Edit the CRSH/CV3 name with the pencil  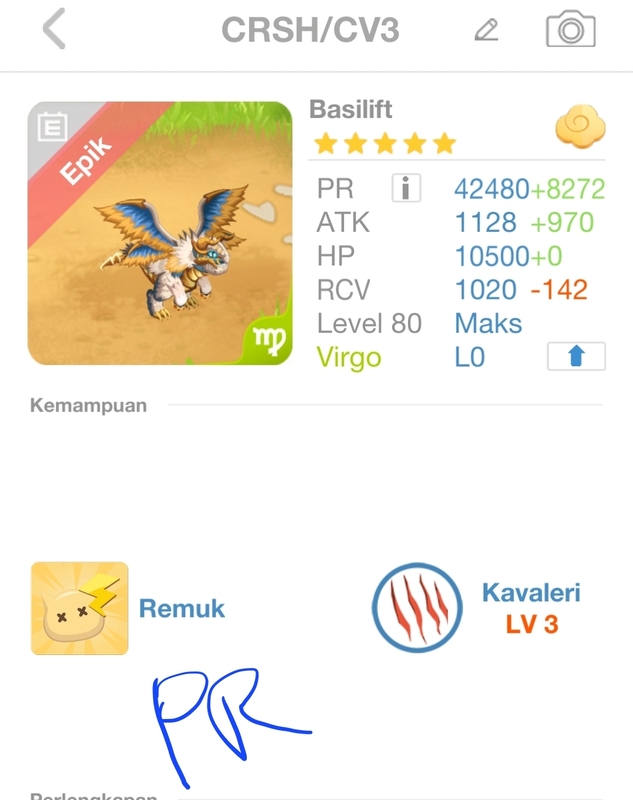tap(486, 30)
